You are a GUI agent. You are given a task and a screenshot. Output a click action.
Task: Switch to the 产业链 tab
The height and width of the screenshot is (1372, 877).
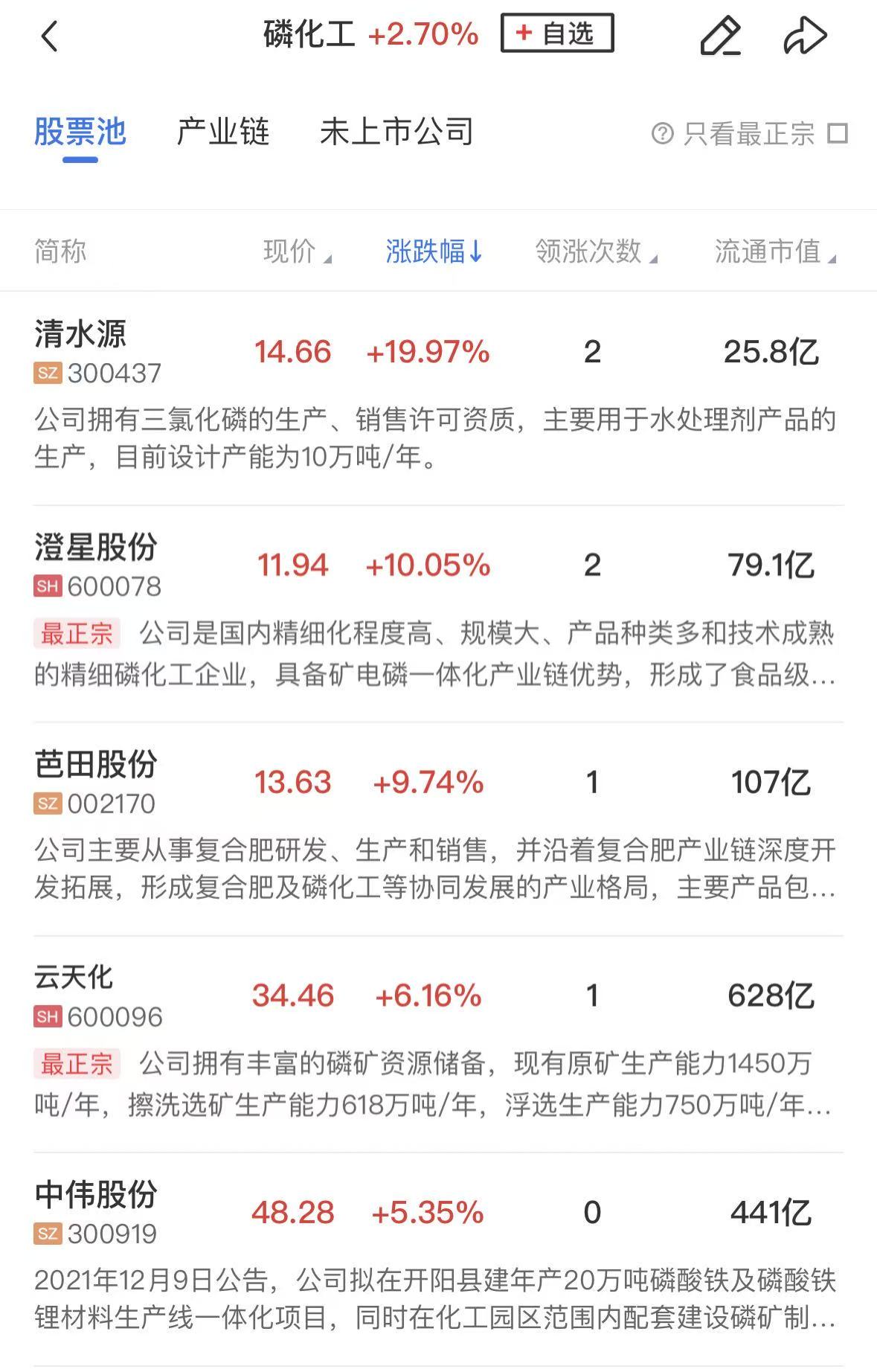pyautogui.click(x=222, y=132)
